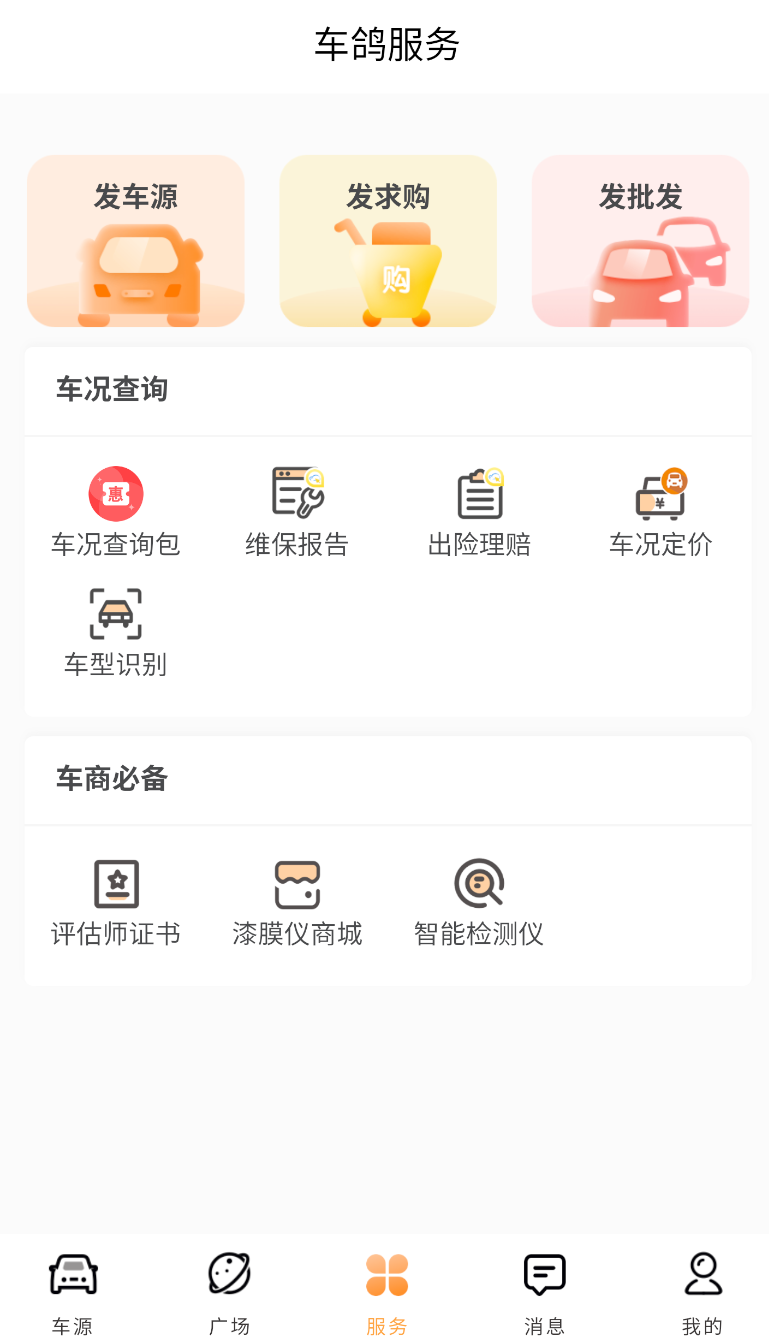Open the 消息 tab
The image size is (769, 1336).
click(544, 1290)
